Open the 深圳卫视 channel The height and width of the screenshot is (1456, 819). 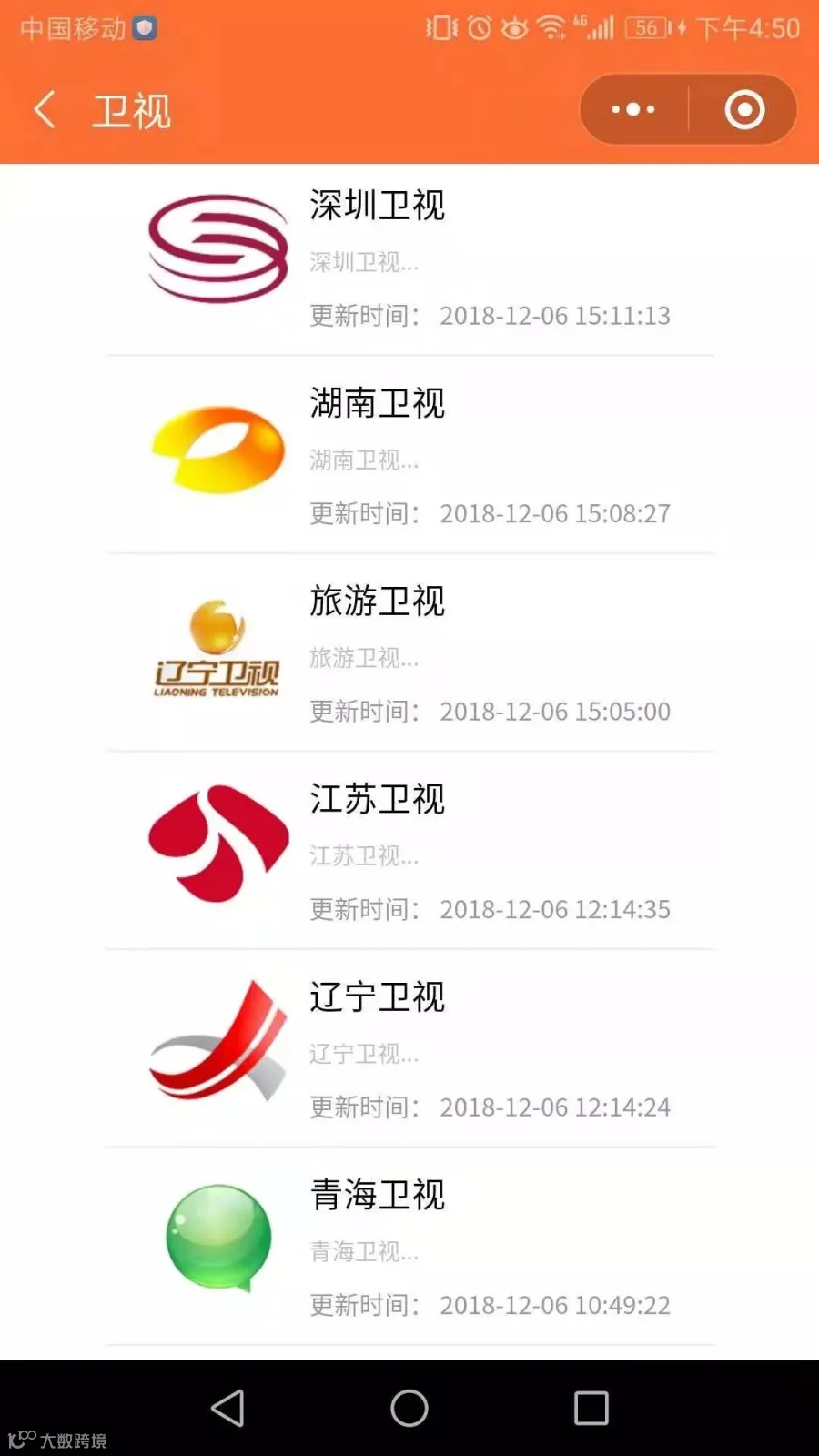(409, 258)
